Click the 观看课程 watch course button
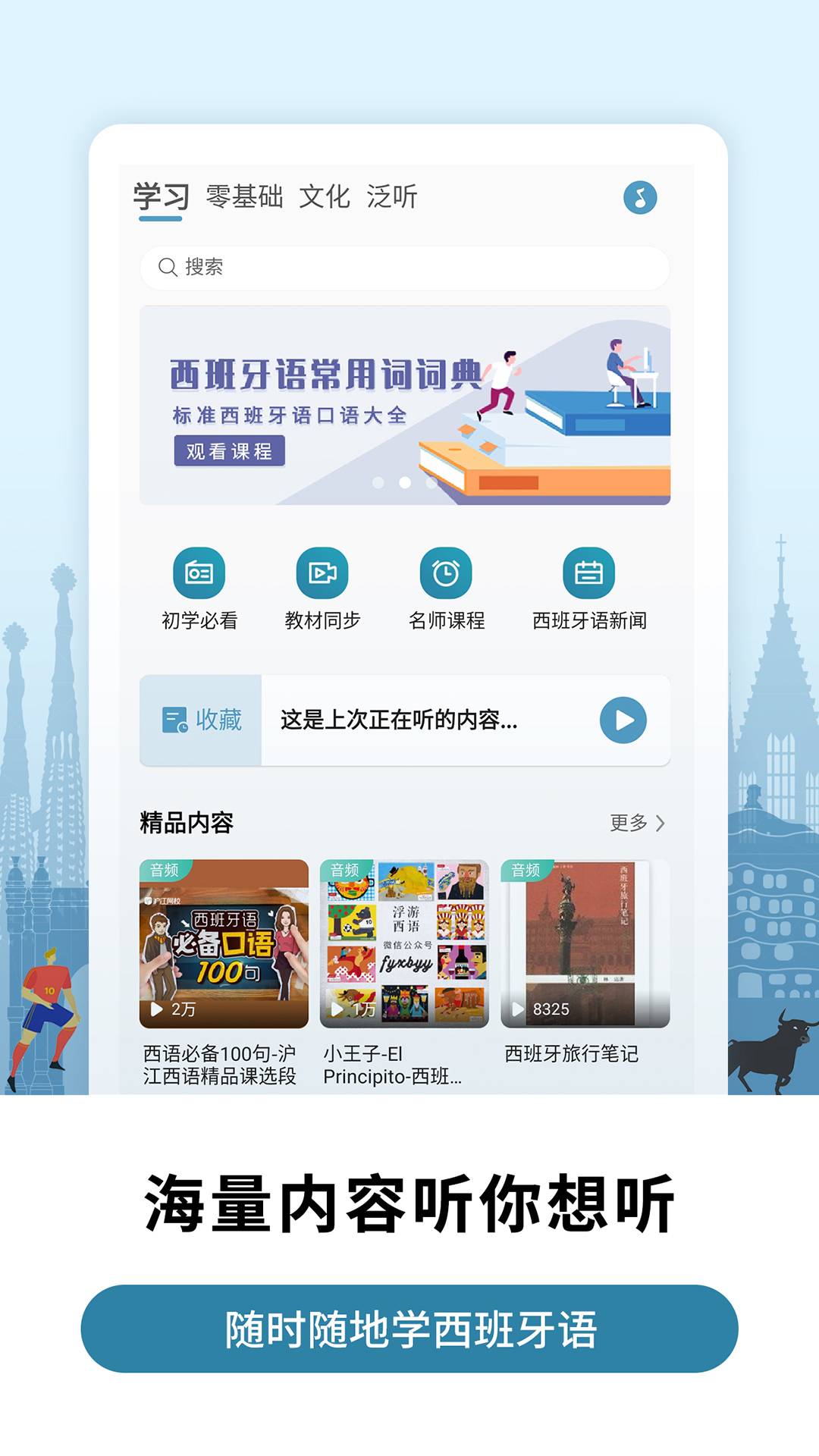 point(231,451)
